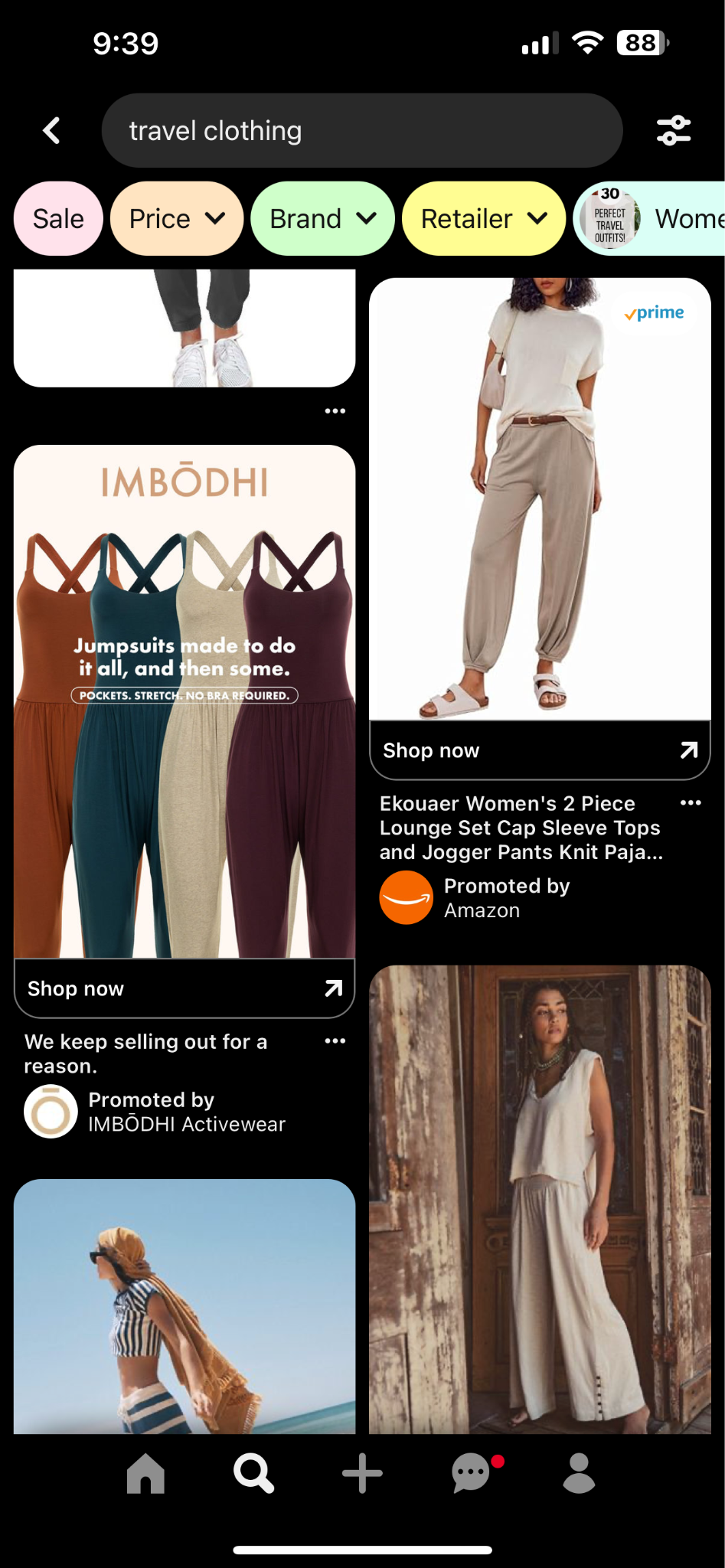Open the search filter settings icon
This screenshot has height=1568, width=725.
(x=674, y=131)
